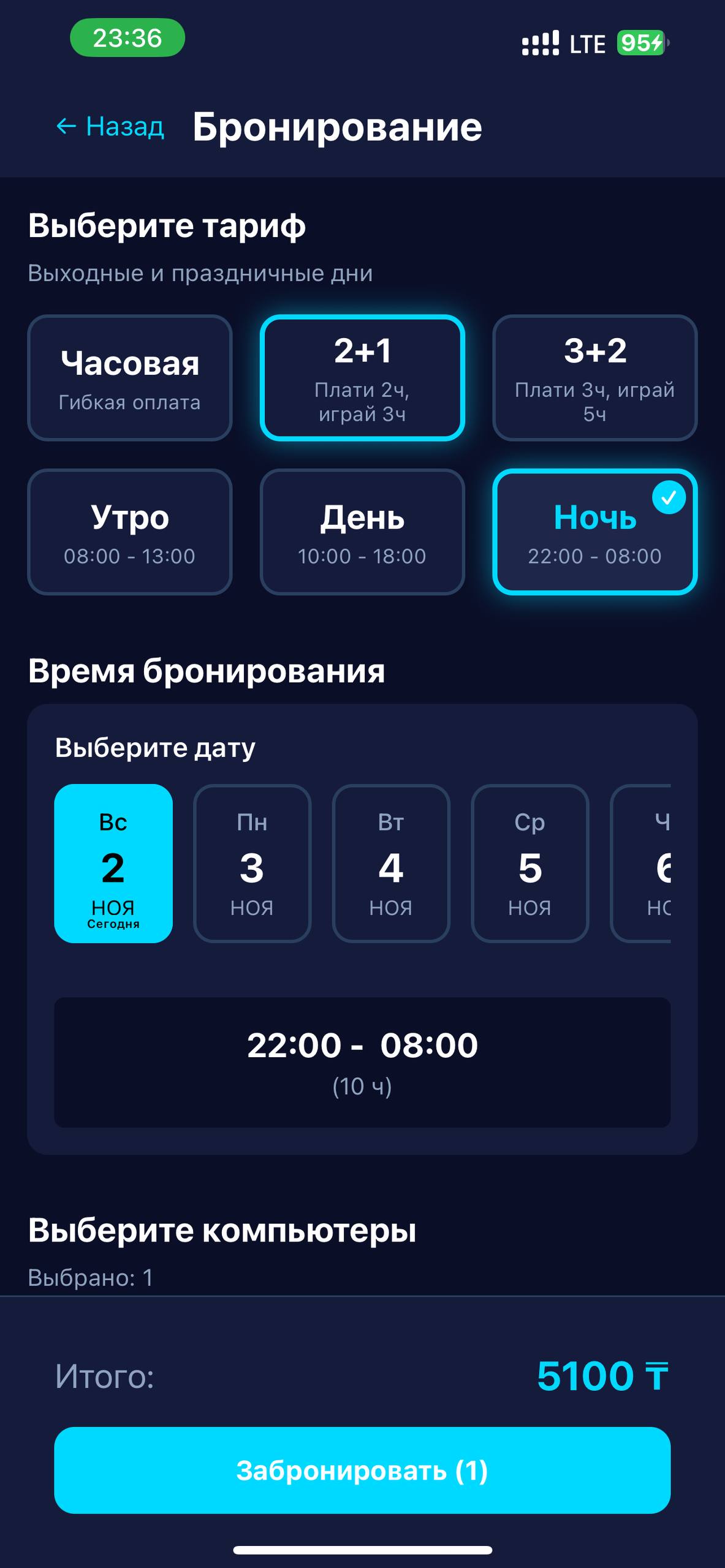
Task: Enable the Утро 08:00-13:00 tariff
Action: coord(129,532)
